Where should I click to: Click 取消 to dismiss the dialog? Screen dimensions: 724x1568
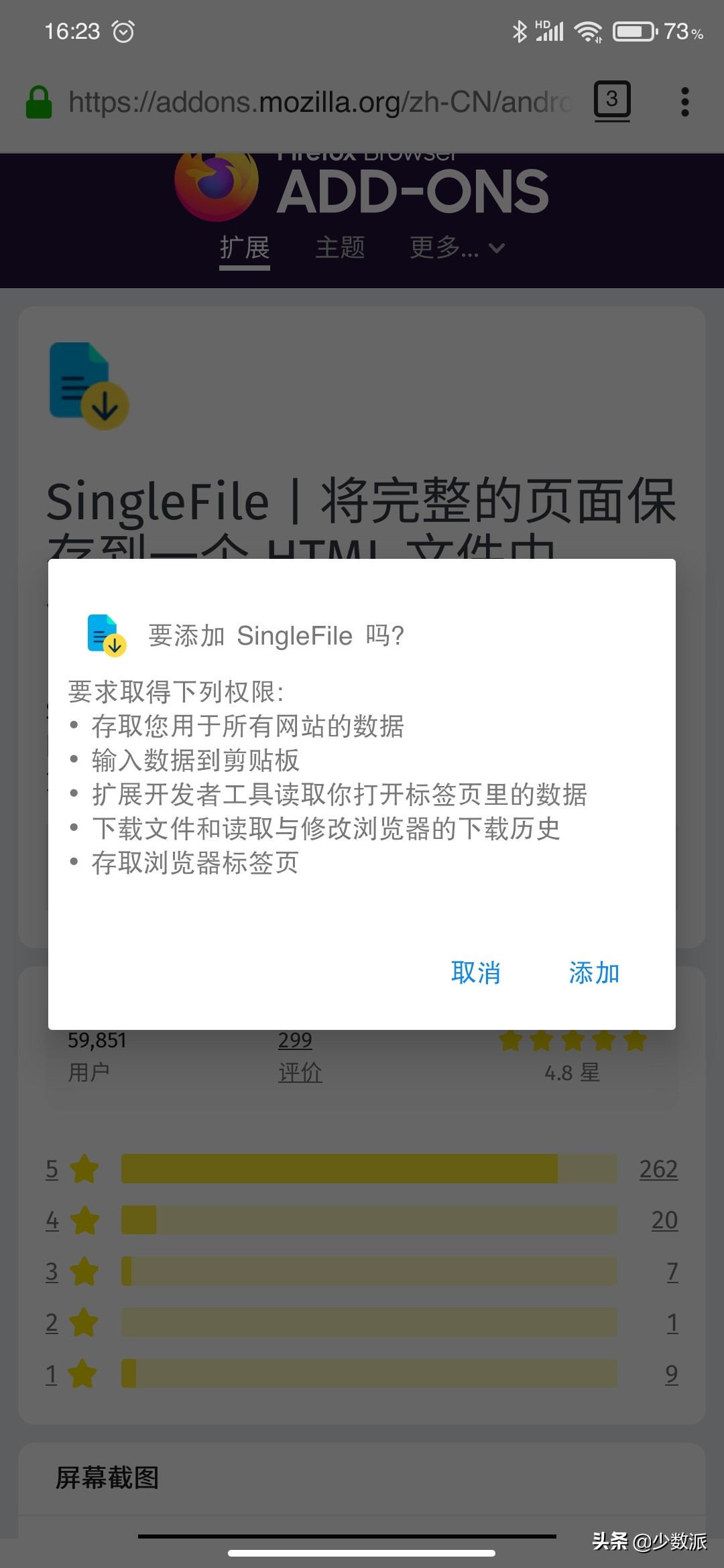[x=476, y=973]
